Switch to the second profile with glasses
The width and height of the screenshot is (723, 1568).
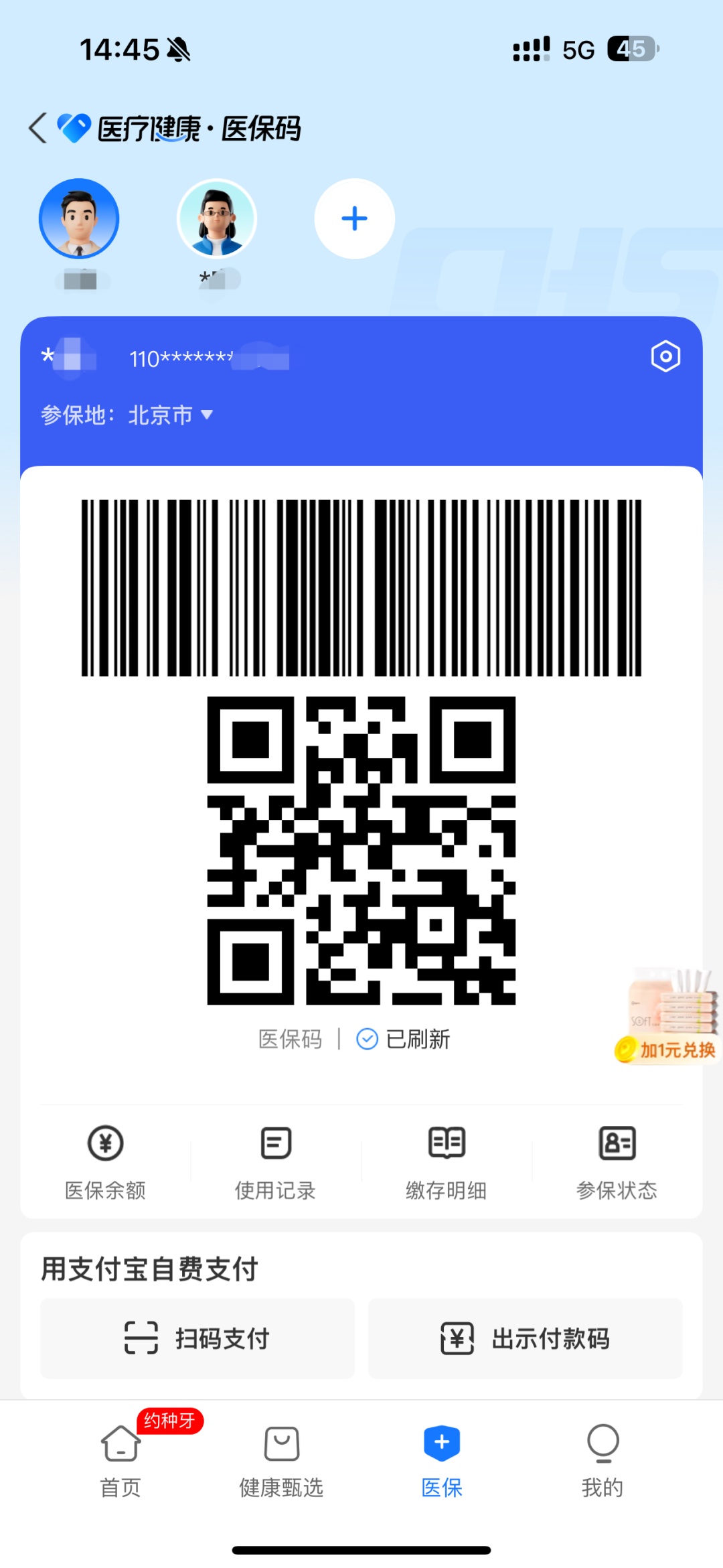216,219
